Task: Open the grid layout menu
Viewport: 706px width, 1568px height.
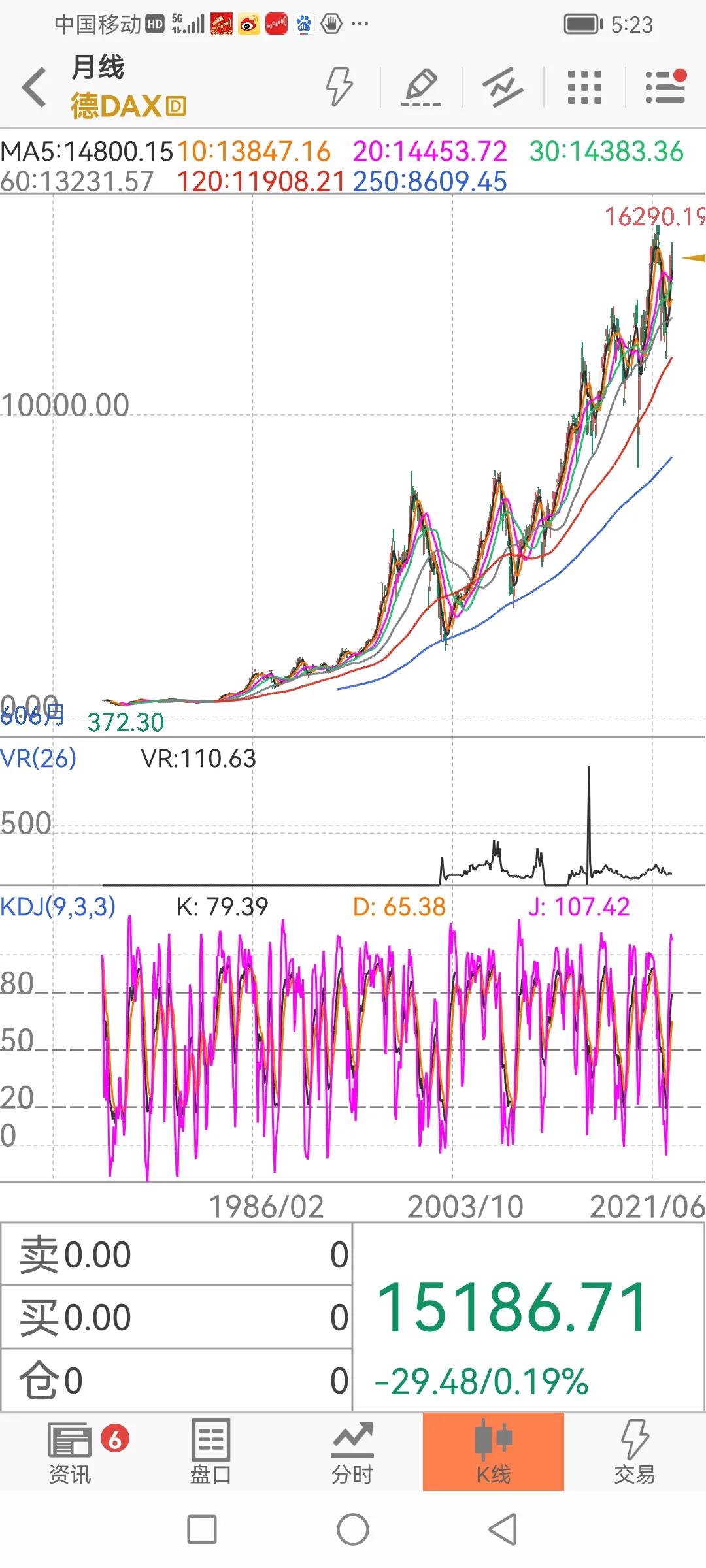Action: (x=584, y=87)
